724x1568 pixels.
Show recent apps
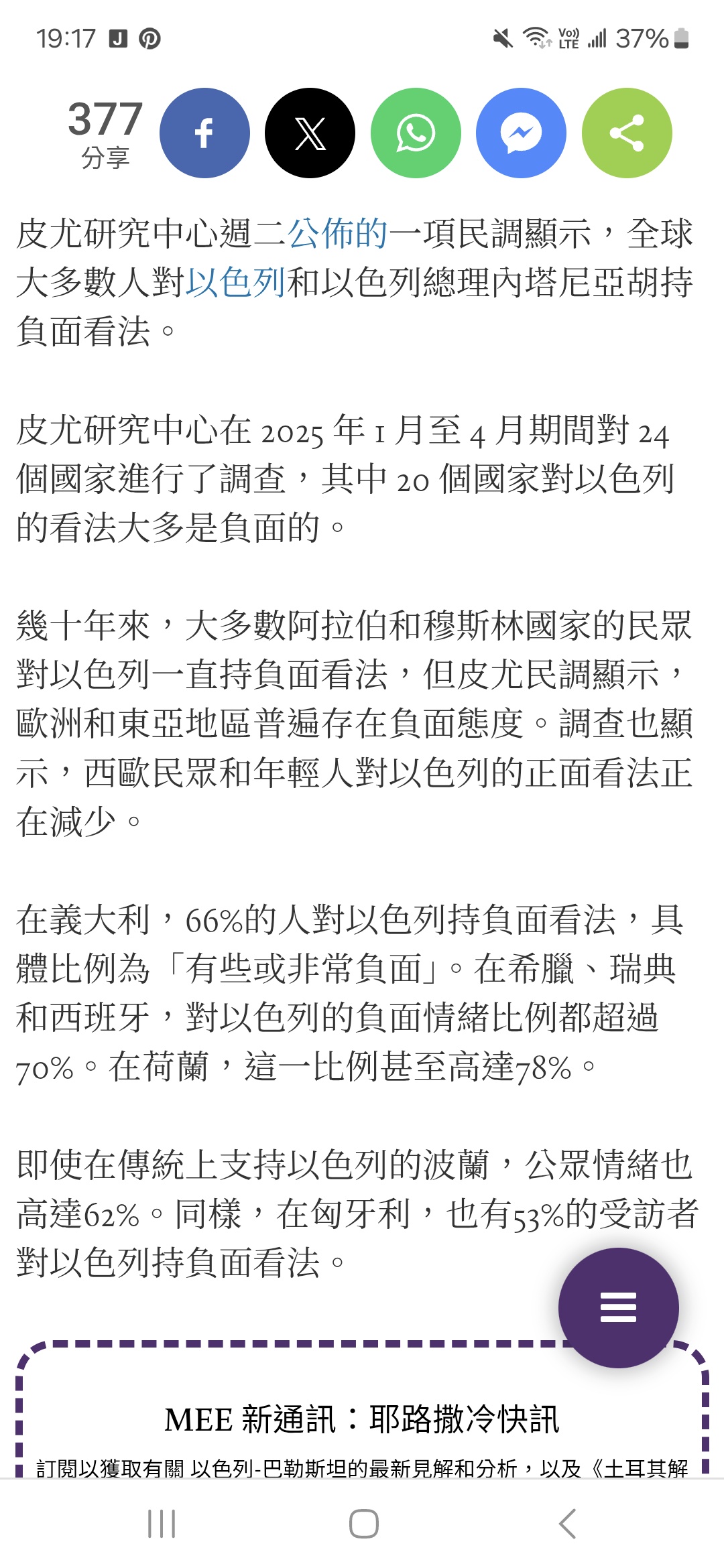pyautogui.click(x=162, y=1524)
